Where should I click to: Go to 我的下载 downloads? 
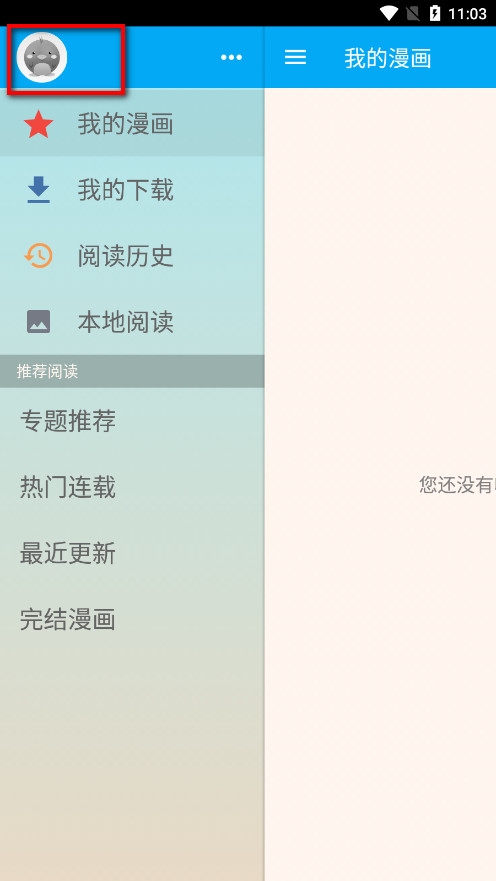point(131,190)
